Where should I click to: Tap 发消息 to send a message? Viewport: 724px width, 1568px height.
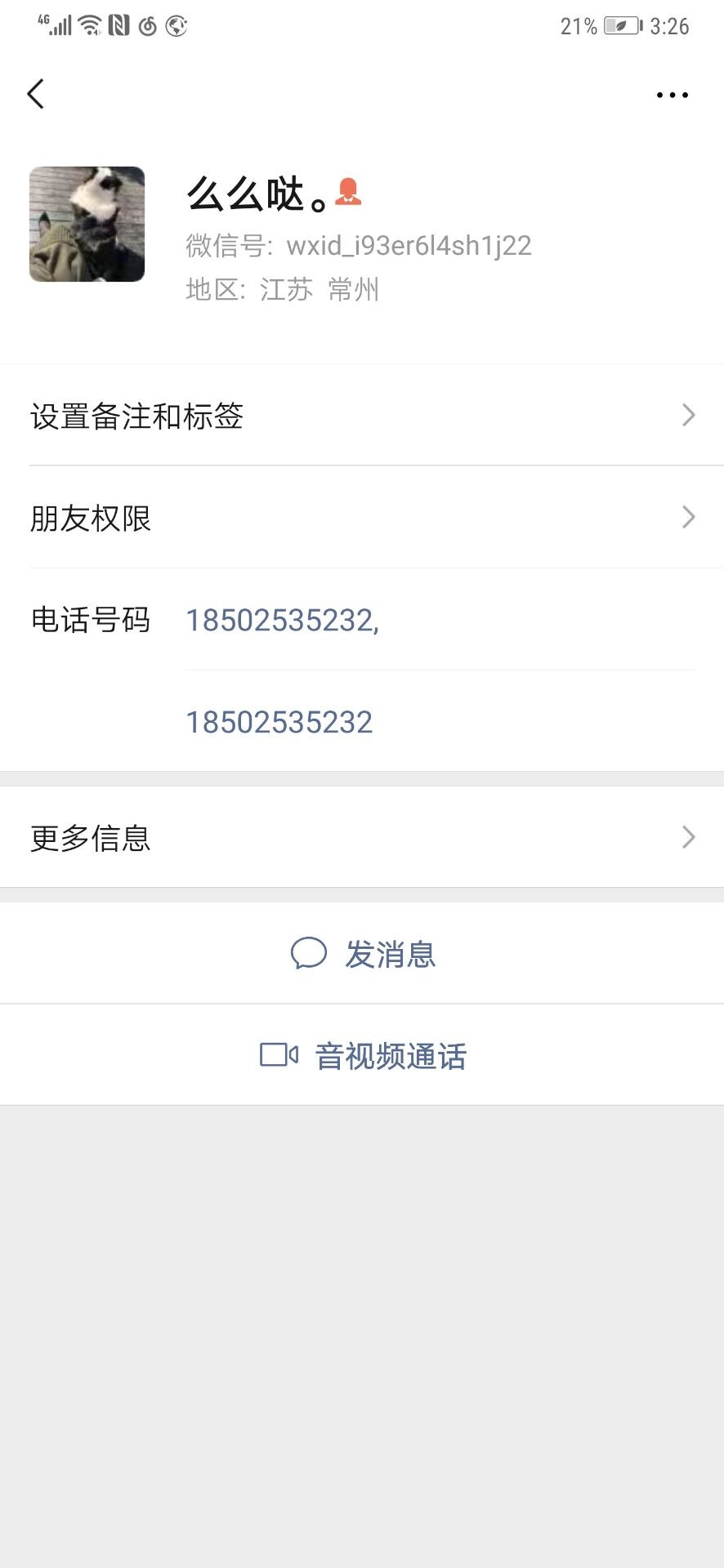pos(362,953)
